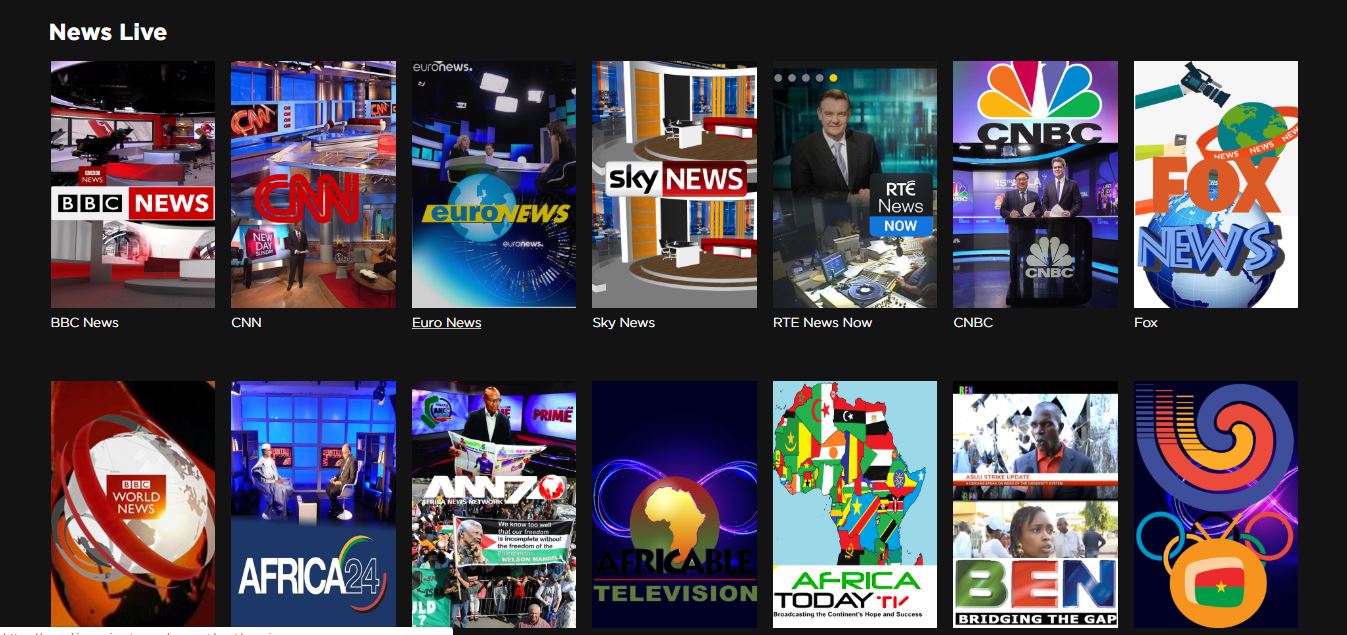Open the Burkina Faso flag TV channel tile
1347x635 pixels.
click(x=1215, y=503)
